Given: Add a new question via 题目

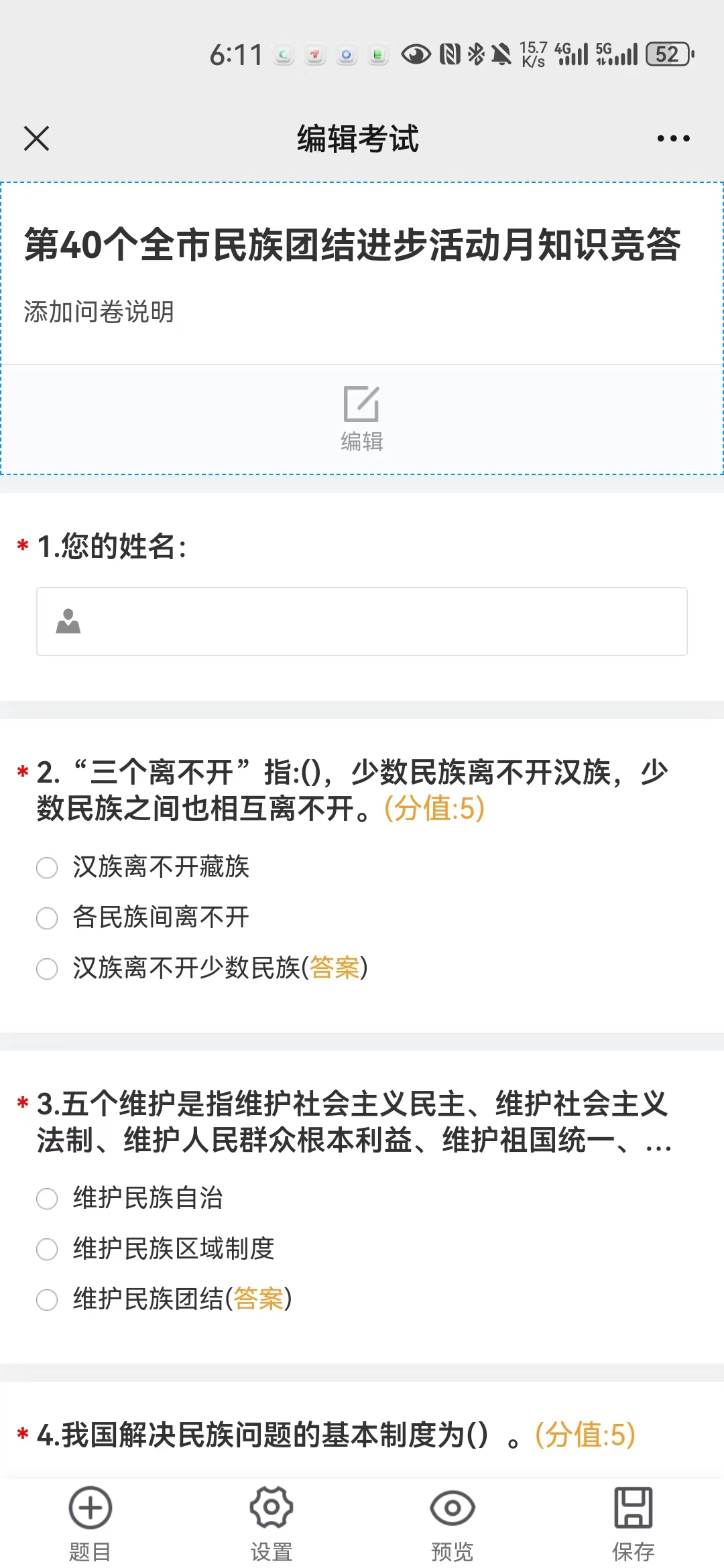Looking at the screenshot, I should [90, 1522].
